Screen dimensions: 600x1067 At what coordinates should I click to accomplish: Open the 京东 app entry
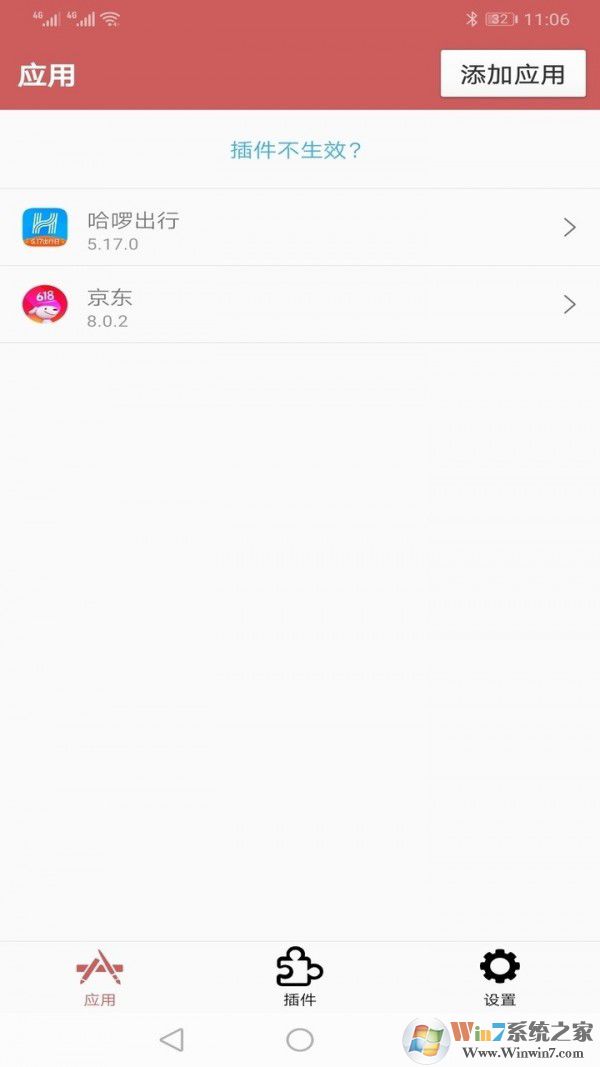tap(300, 305)
